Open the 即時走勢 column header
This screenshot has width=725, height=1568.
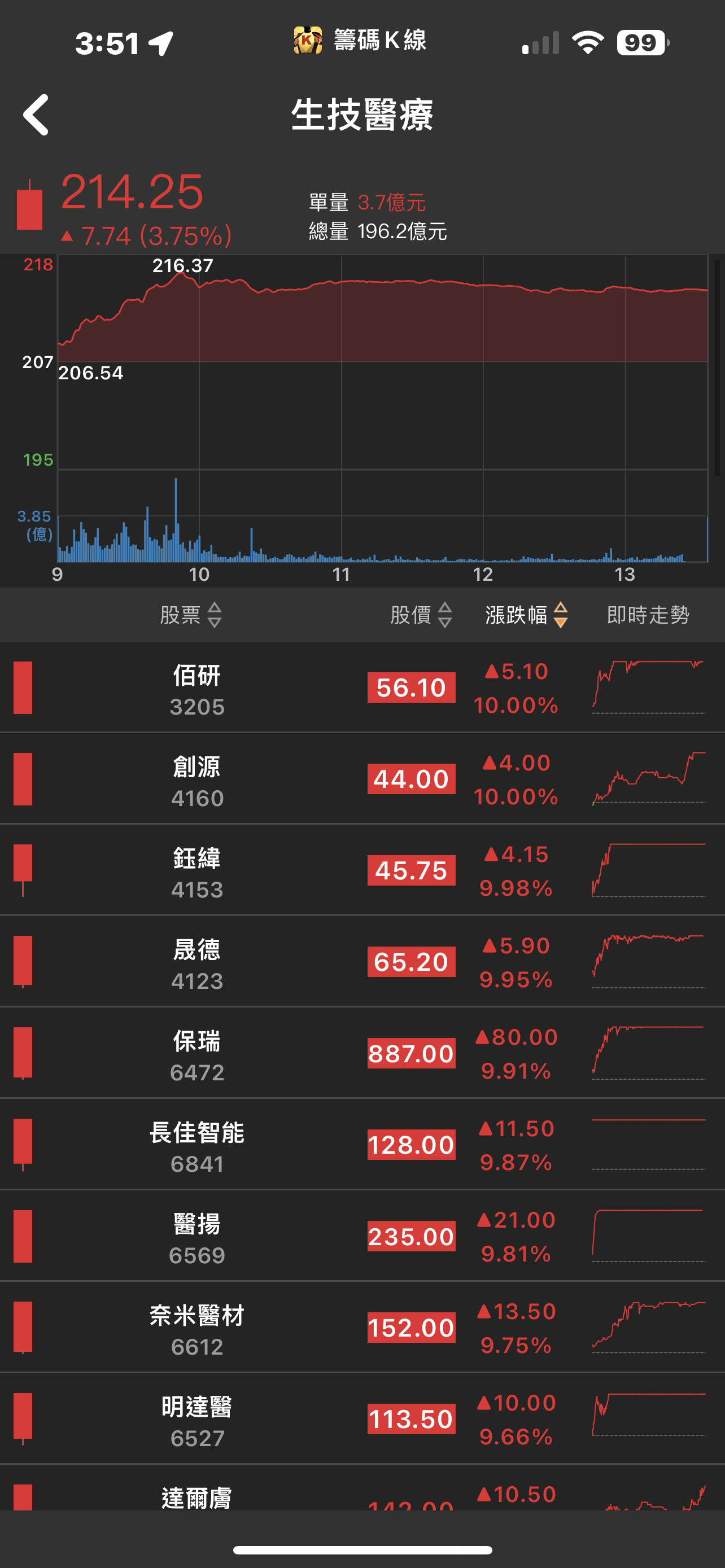(647, 615)
